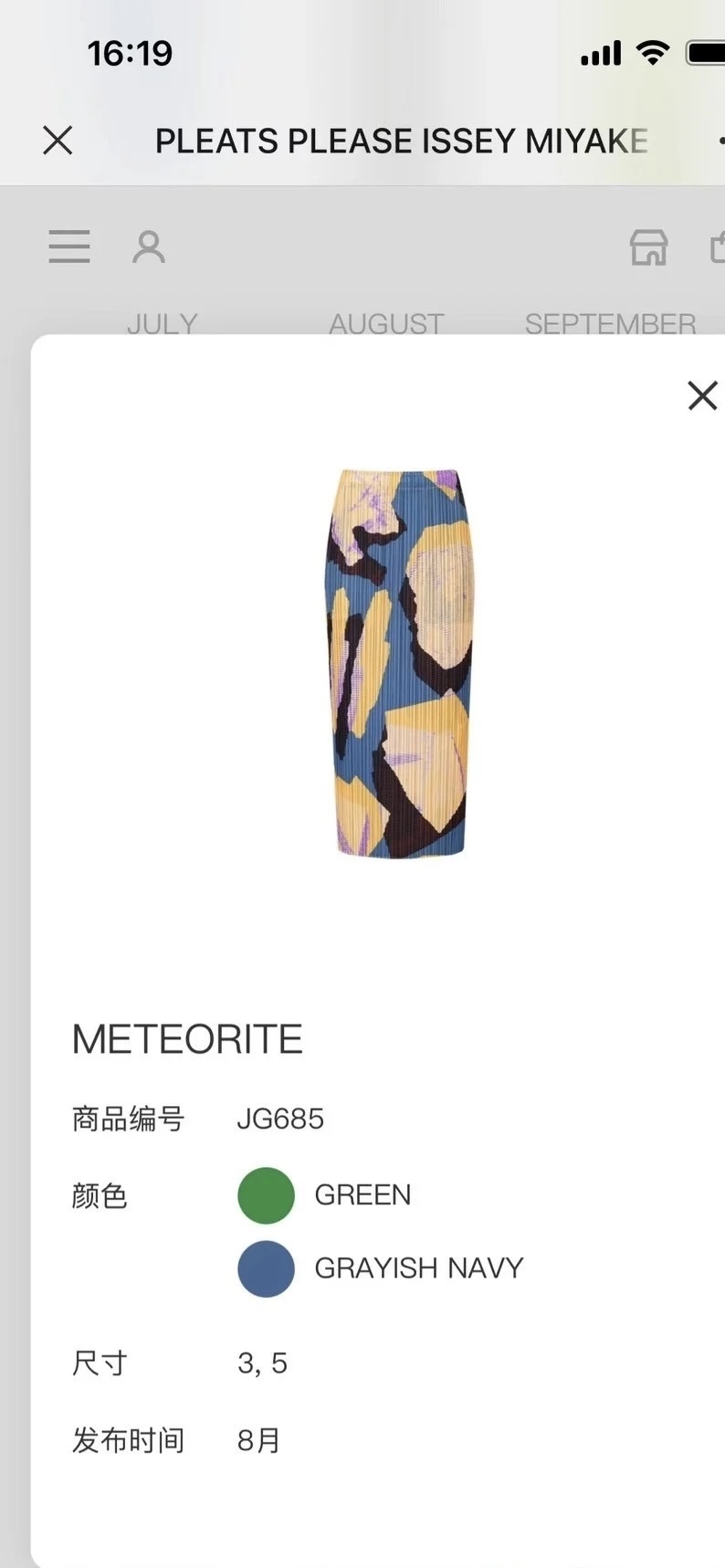Open the hamburger menu
Viewport: 725px width, 1568px height.
pos(69,247)
